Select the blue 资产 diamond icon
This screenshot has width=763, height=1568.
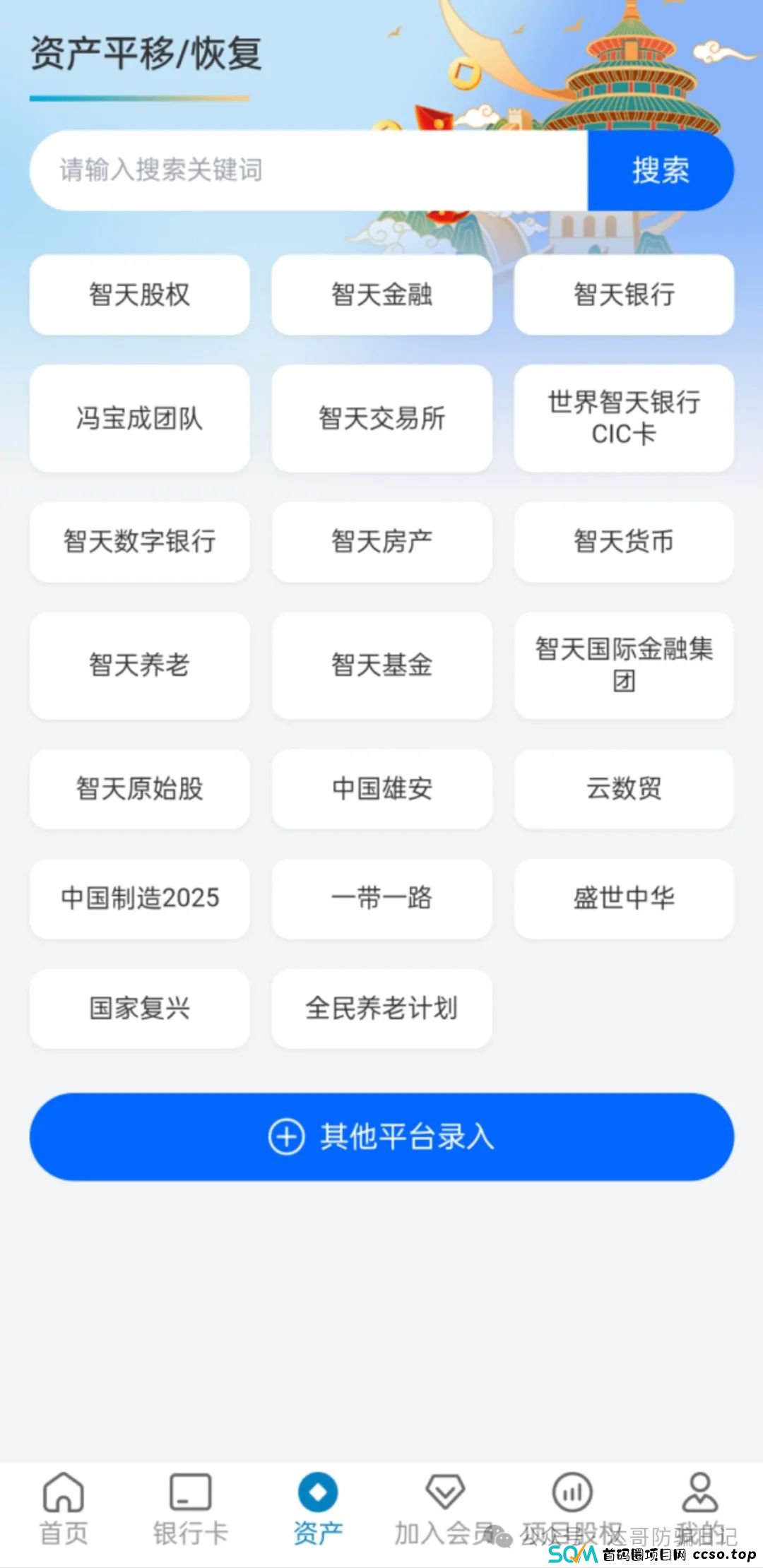pyautogui.click(x=318, y=1489)
